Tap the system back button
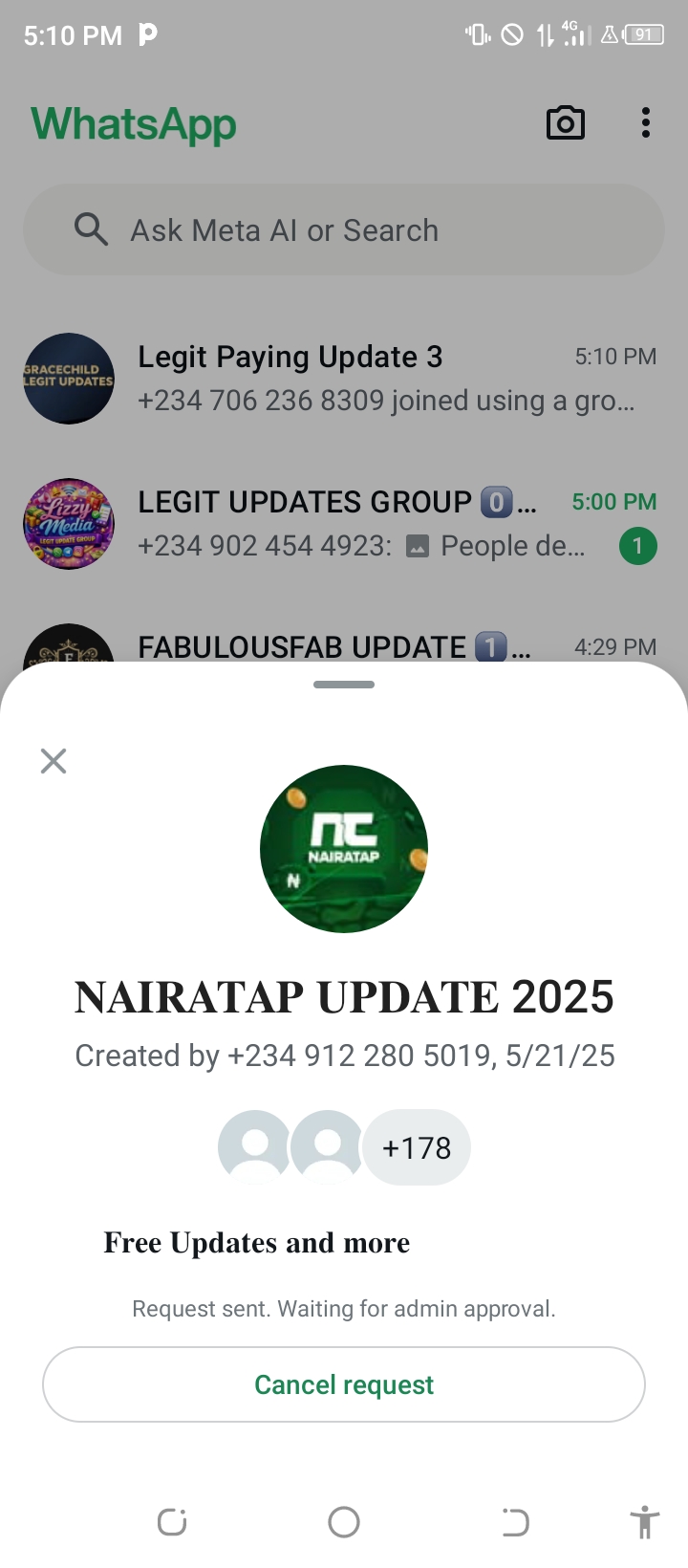Viewport: 688px width, 1568px height. click(x=516, y=1522)
